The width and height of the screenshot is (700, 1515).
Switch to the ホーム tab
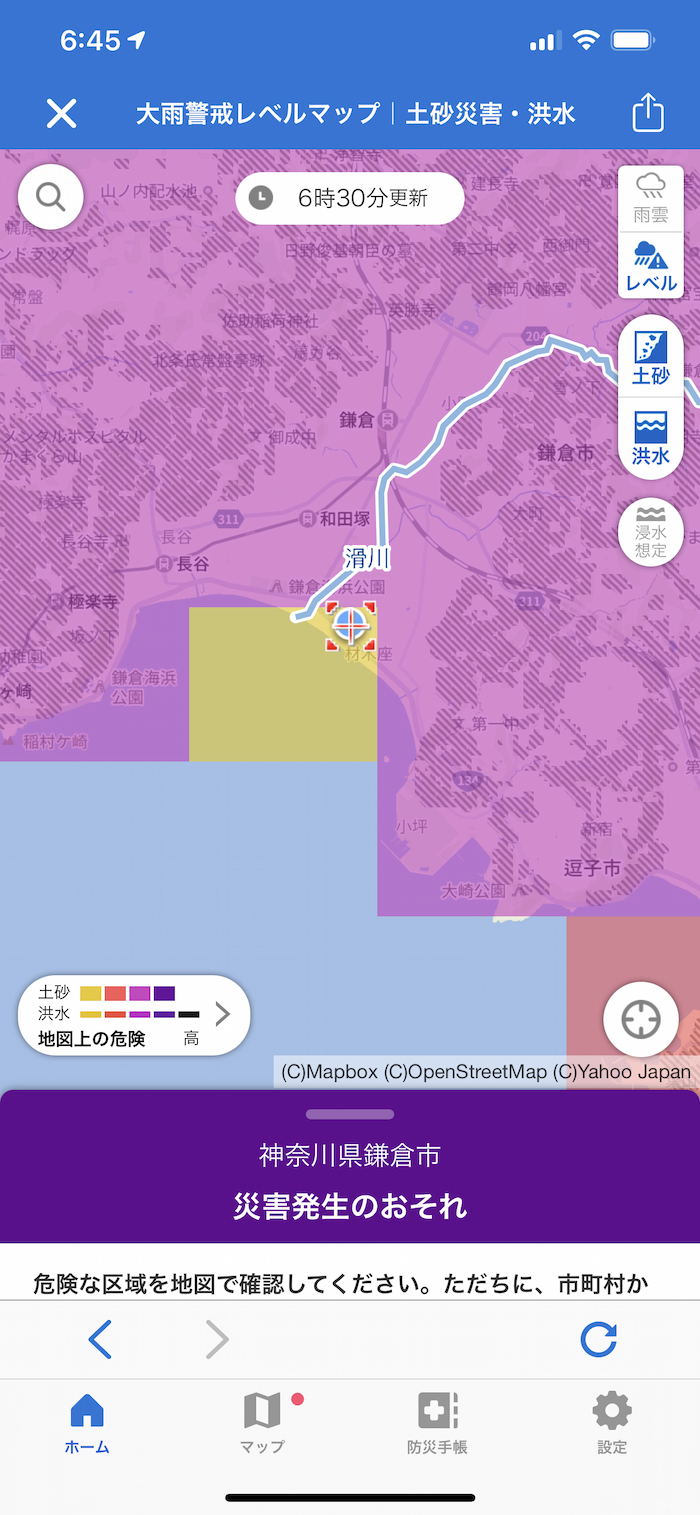tap(87, 1423)
